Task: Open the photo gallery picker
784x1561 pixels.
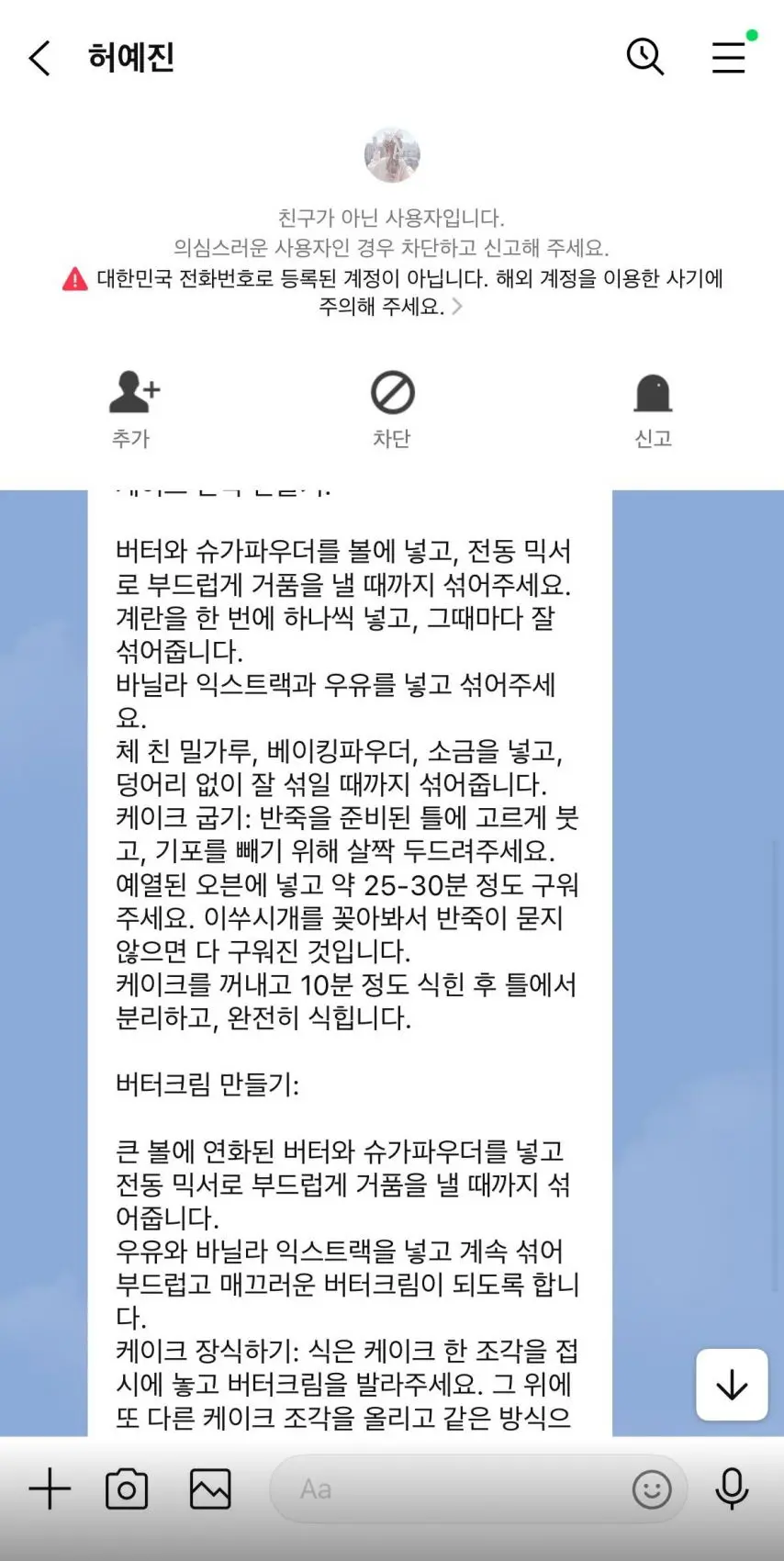Action: point(210,1488)
